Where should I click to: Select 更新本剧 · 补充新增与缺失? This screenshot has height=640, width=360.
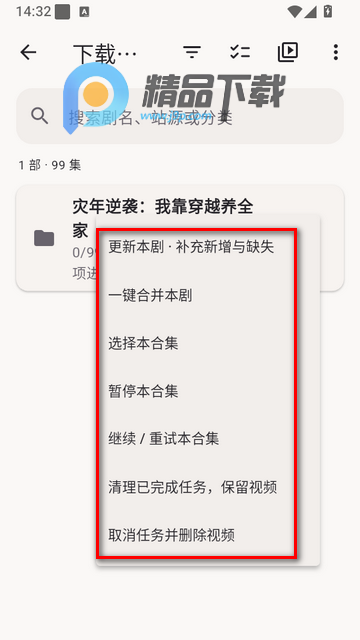pyautogui.click(x=208, y=247)
